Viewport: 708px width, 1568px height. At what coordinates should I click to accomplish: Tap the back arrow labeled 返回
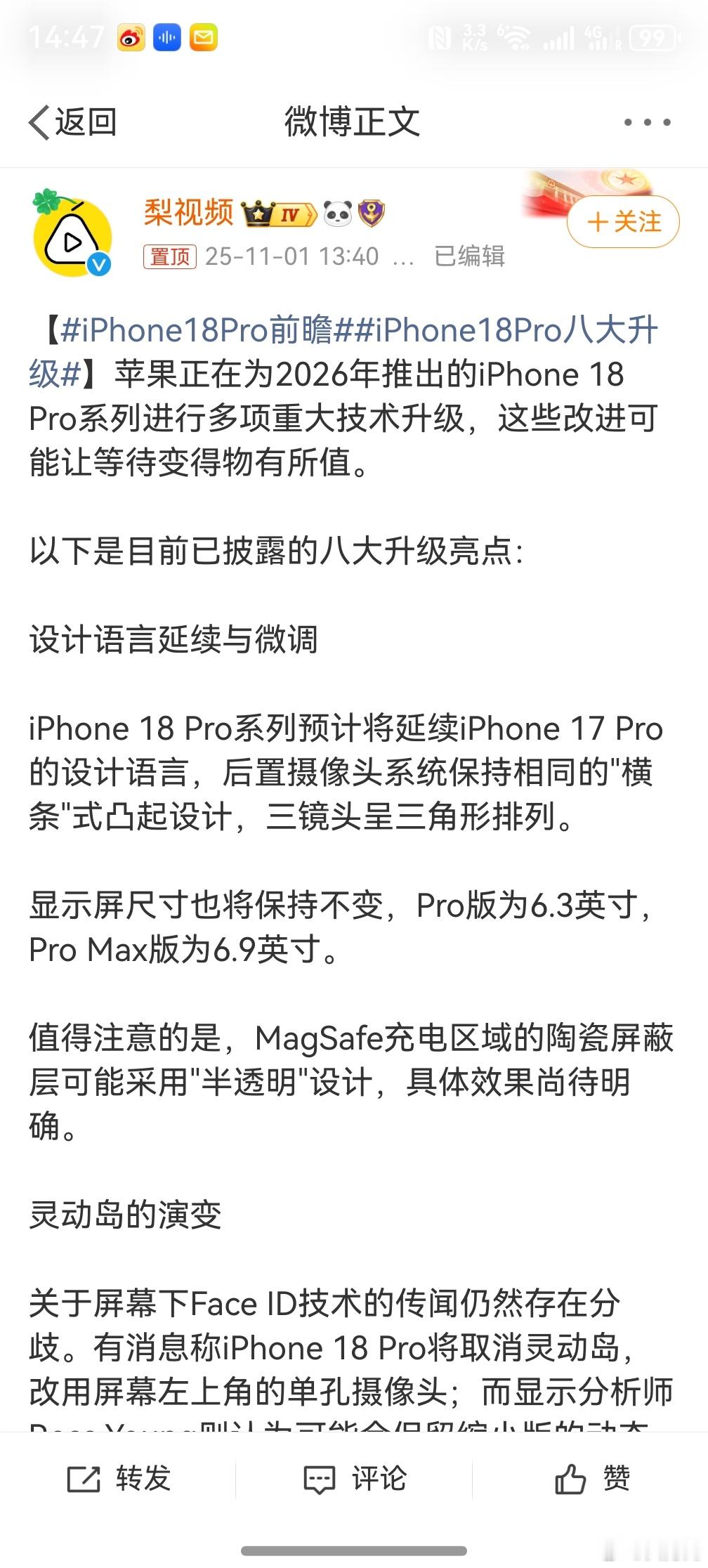point(70,121)
